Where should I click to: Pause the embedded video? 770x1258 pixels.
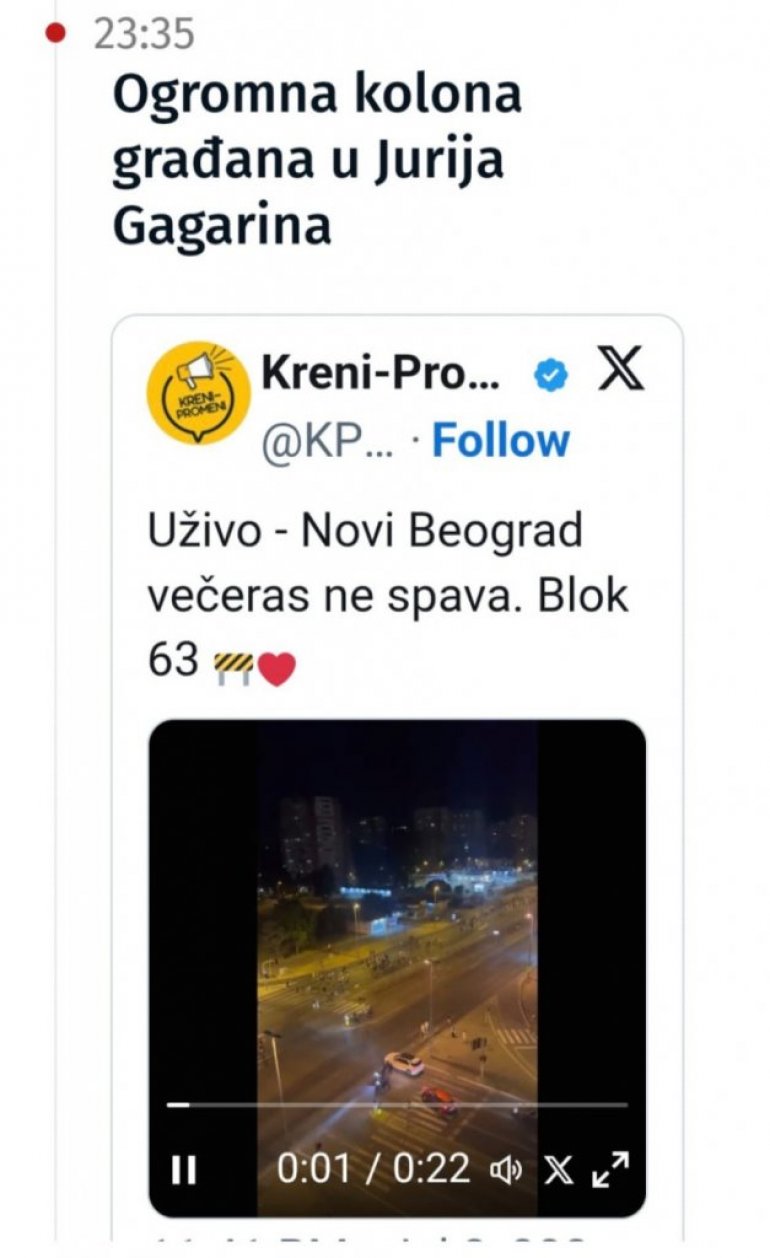tap(184, 1169)
